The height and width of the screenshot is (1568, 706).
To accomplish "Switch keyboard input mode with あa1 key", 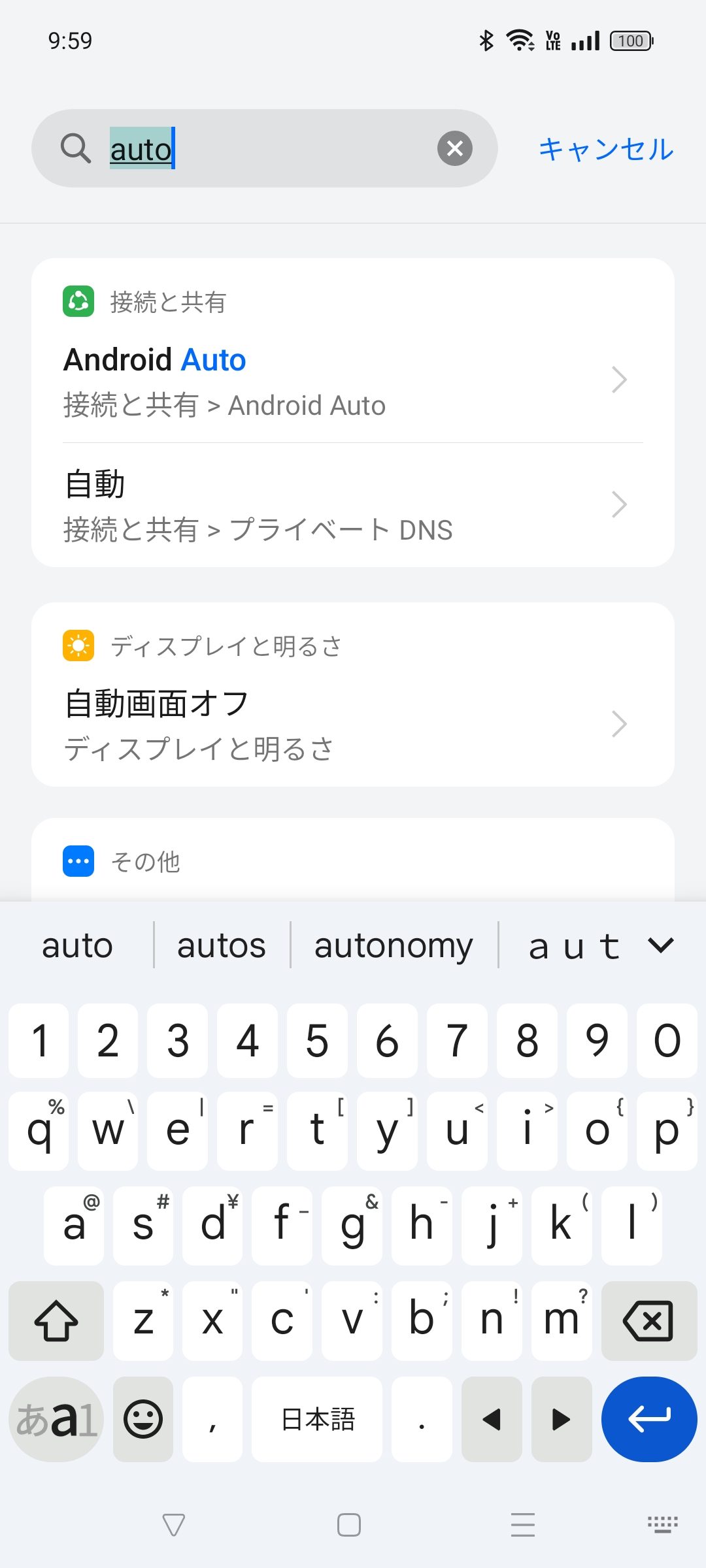I will (56, 1418).
